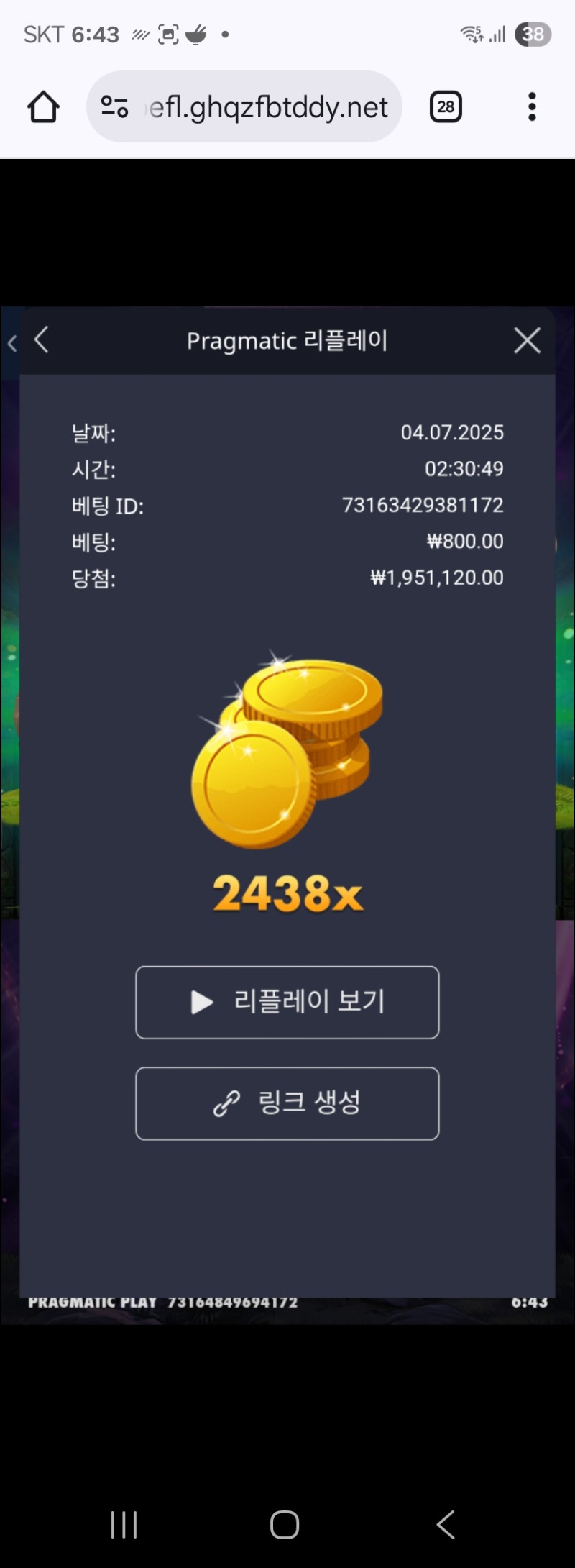Viewport: 575px width, 1568px height.
Task: Go to the system home screen
Action: click(x=285, y=1524)
